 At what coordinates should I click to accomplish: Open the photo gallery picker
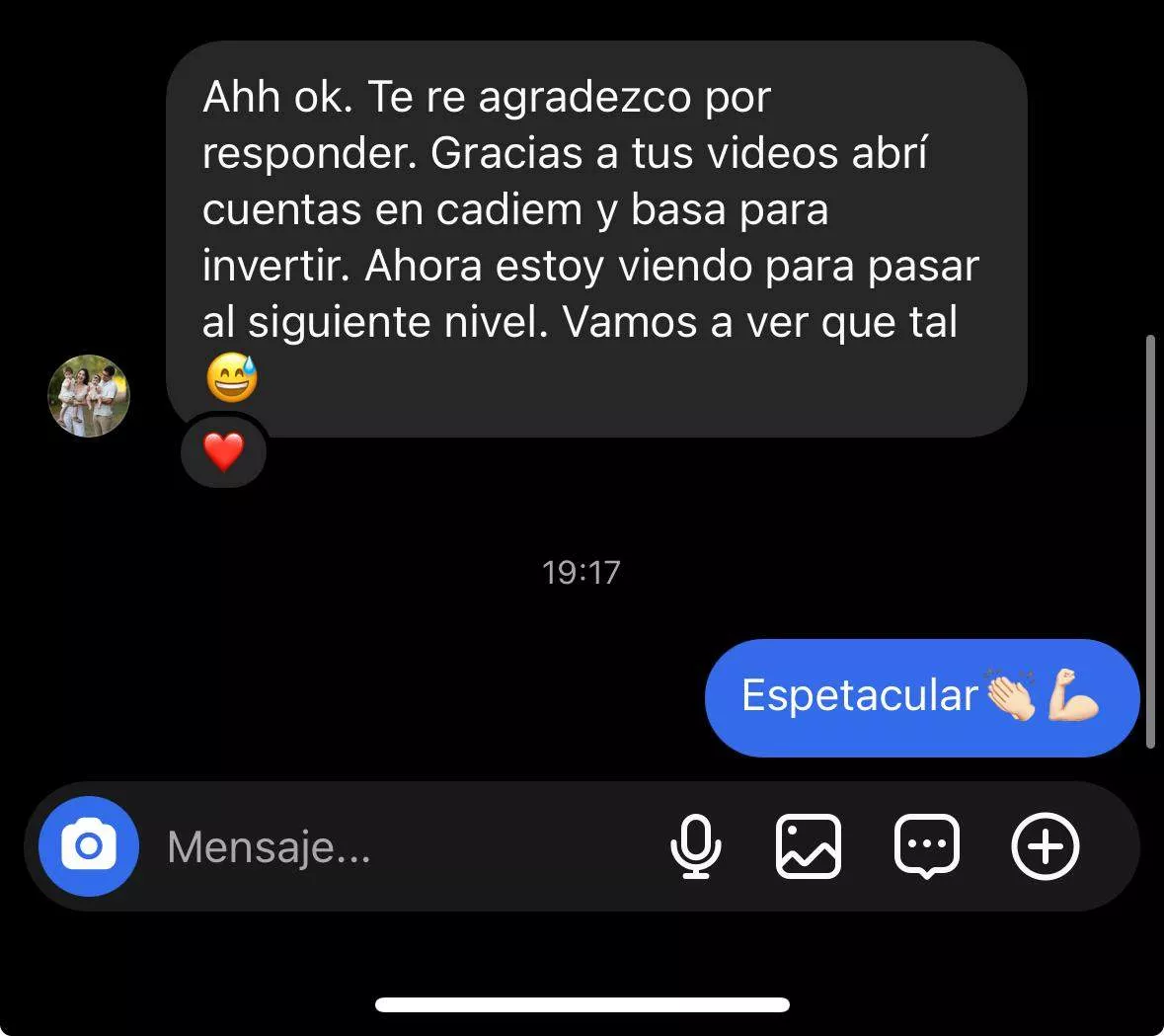point(809,846)
